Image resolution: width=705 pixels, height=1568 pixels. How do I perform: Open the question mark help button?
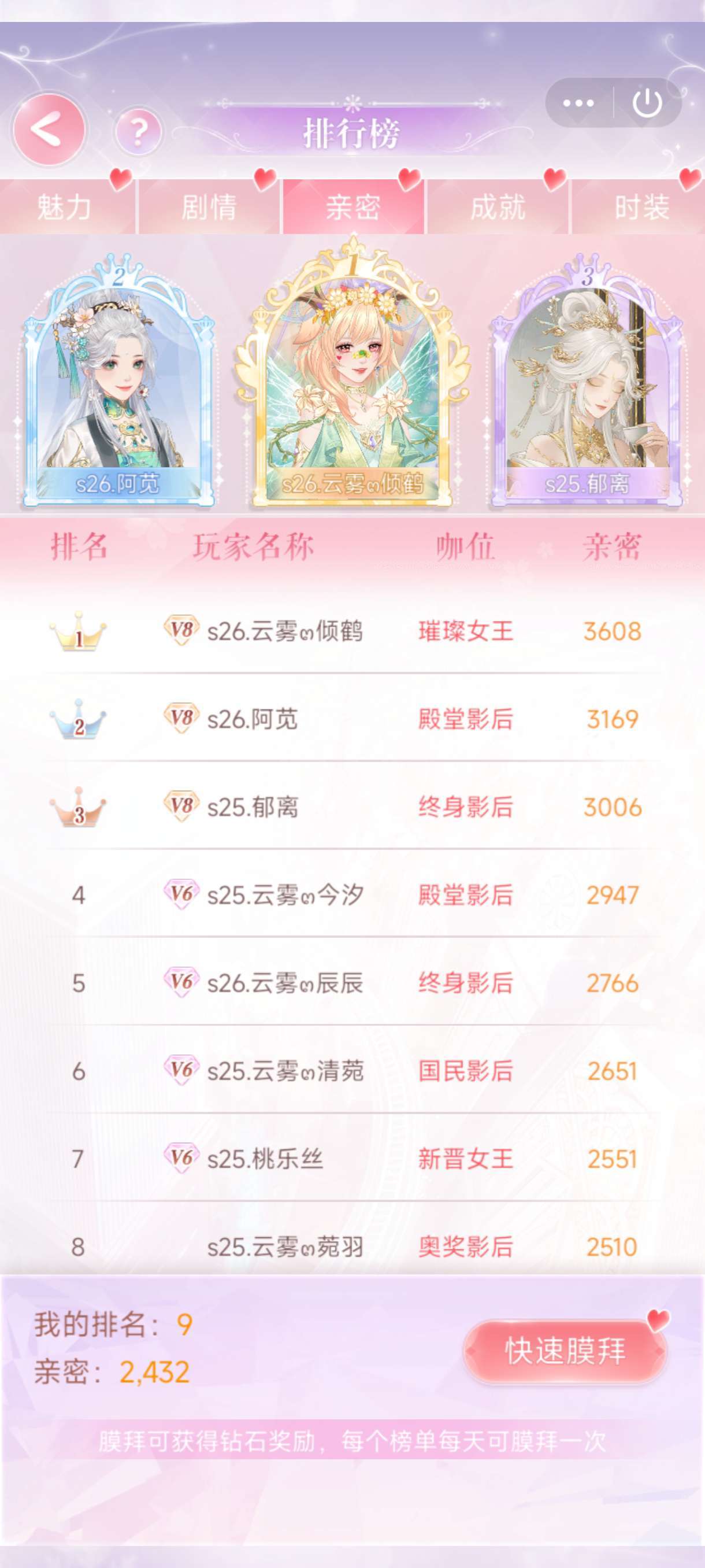pyautogui.click(x=139, y=130)
